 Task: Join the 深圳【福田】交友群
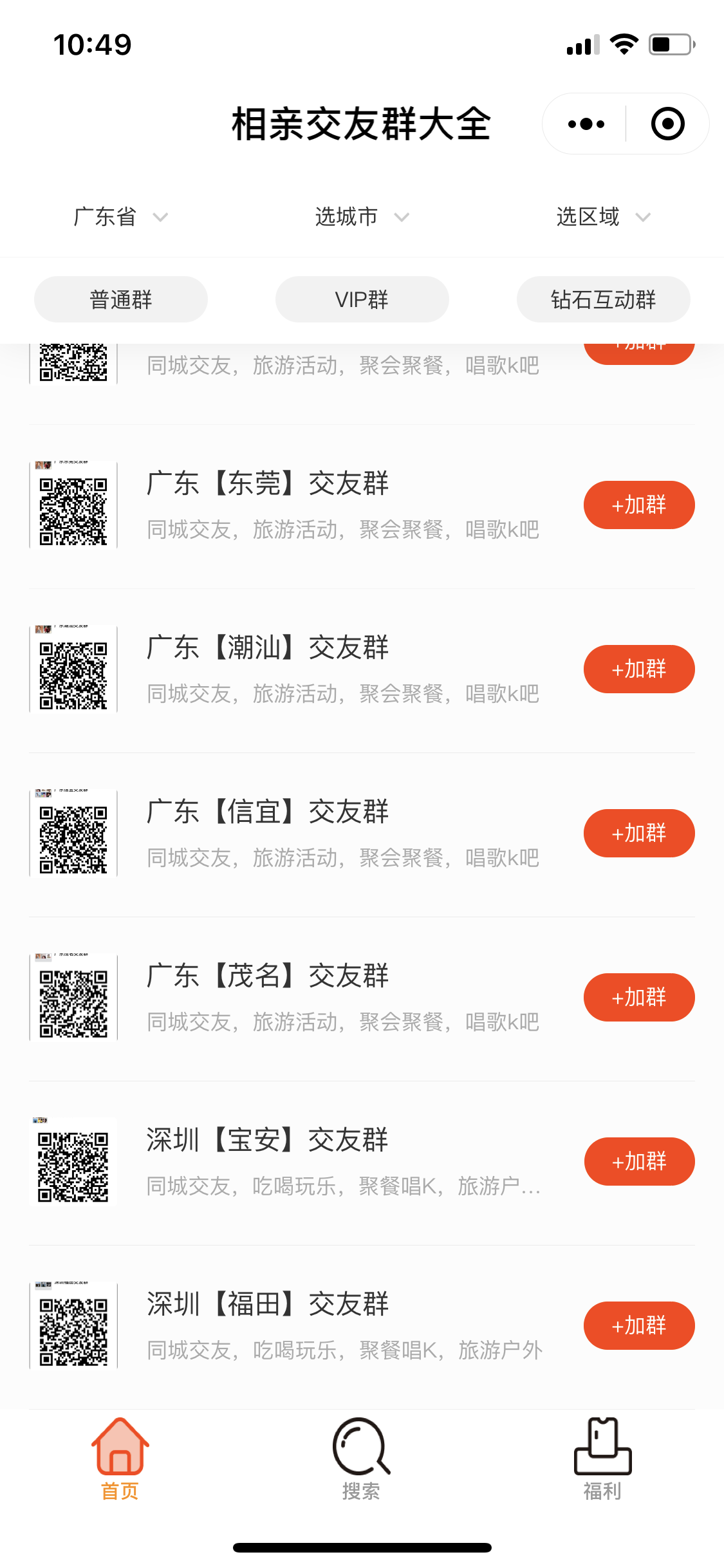pos(639,1326)
